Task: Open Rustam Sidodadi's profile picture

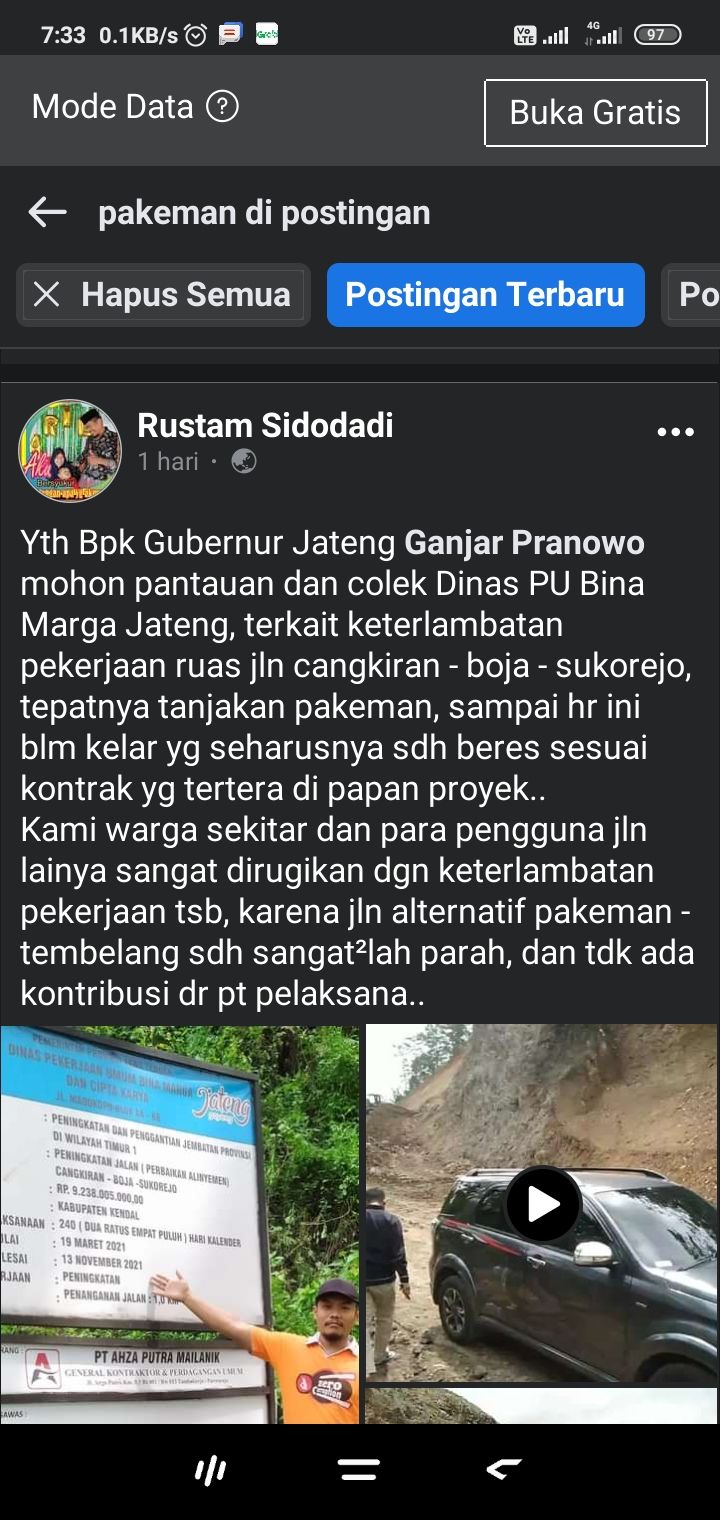Action: tap(70, 451)
